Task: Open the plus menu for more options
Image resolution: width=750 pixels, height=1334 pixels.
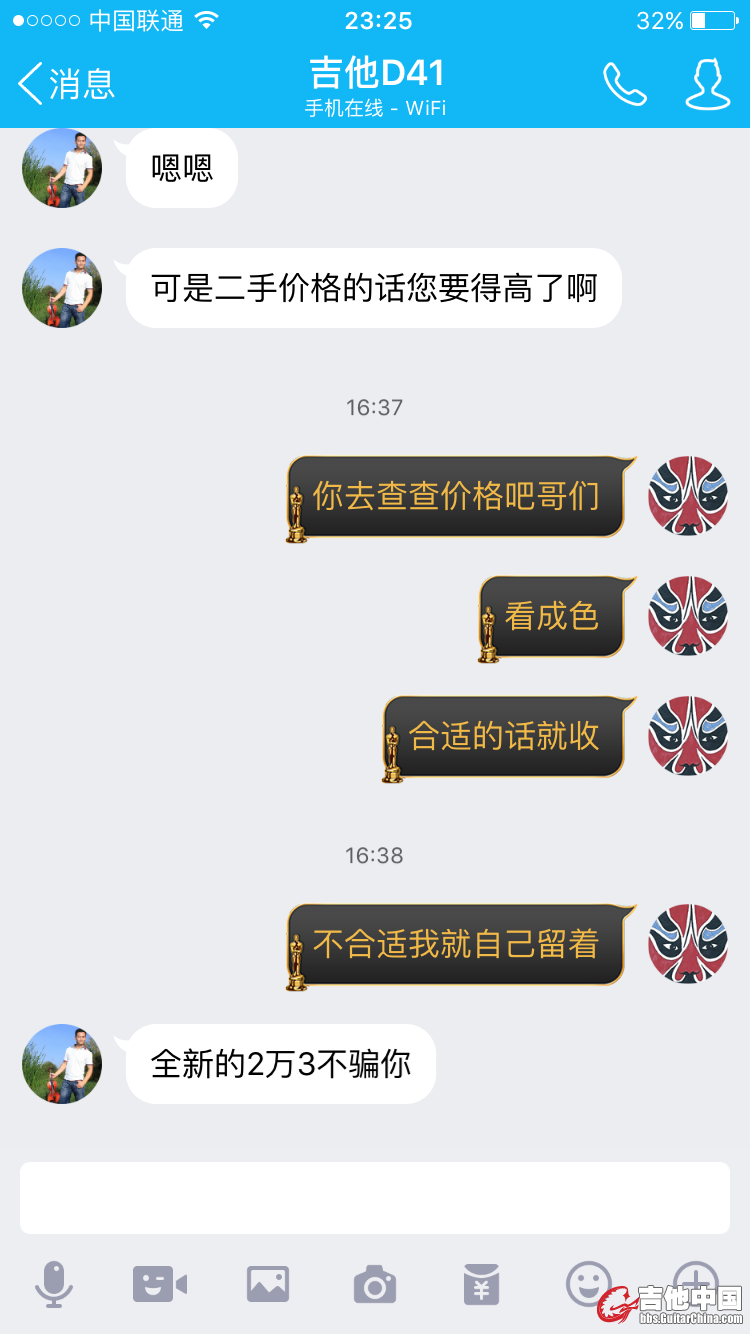Action: click(x=695, y=1278)
